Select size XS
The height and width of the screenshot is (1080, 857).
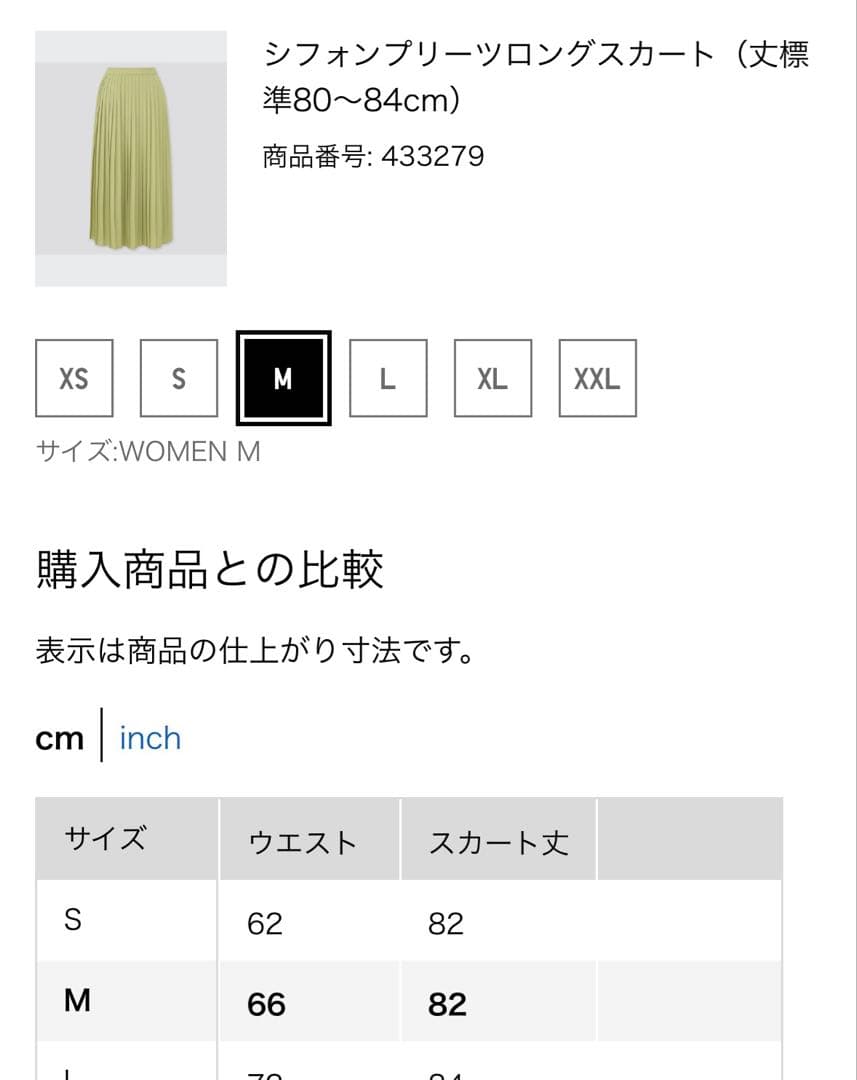(x=74, y=378)
